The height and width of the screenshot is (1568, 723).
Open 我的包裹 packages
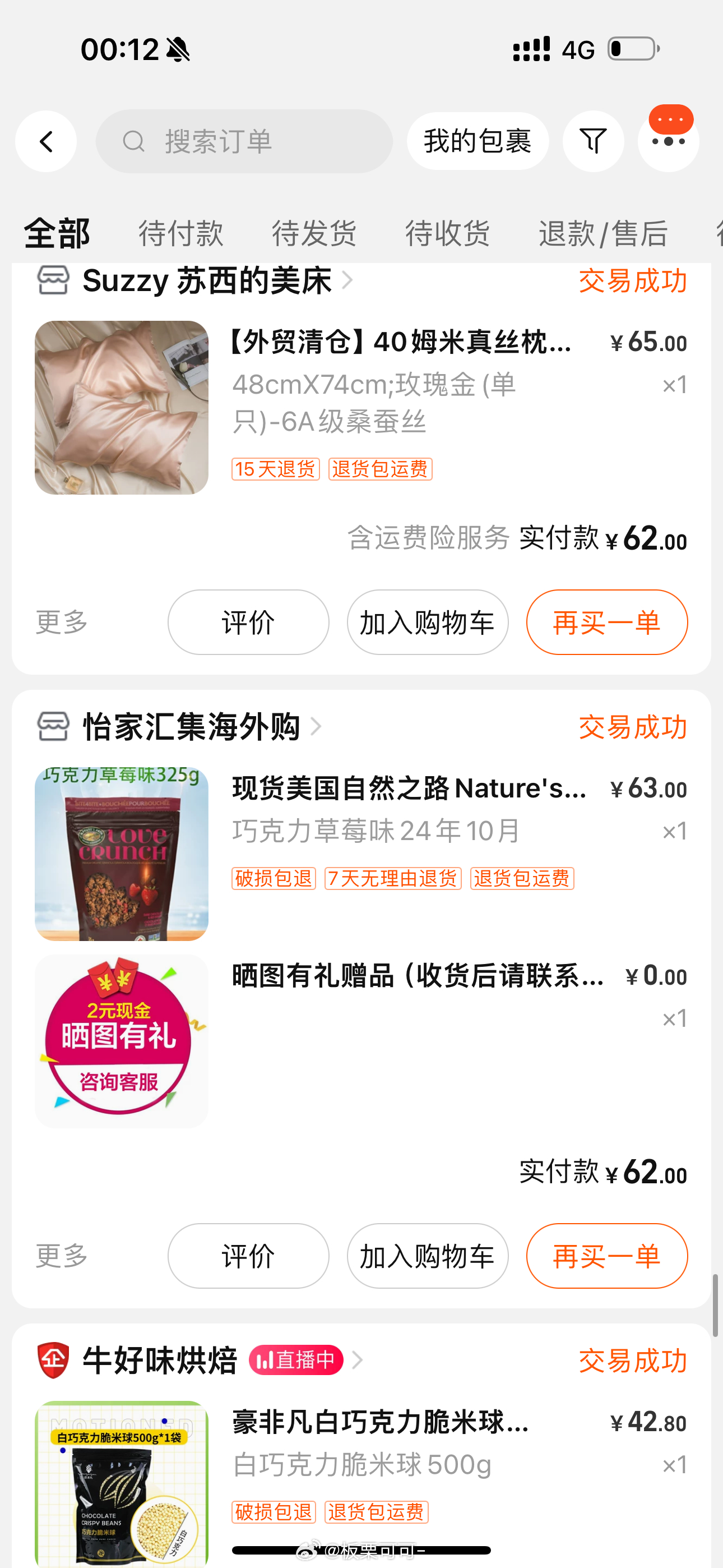[477, 142]
